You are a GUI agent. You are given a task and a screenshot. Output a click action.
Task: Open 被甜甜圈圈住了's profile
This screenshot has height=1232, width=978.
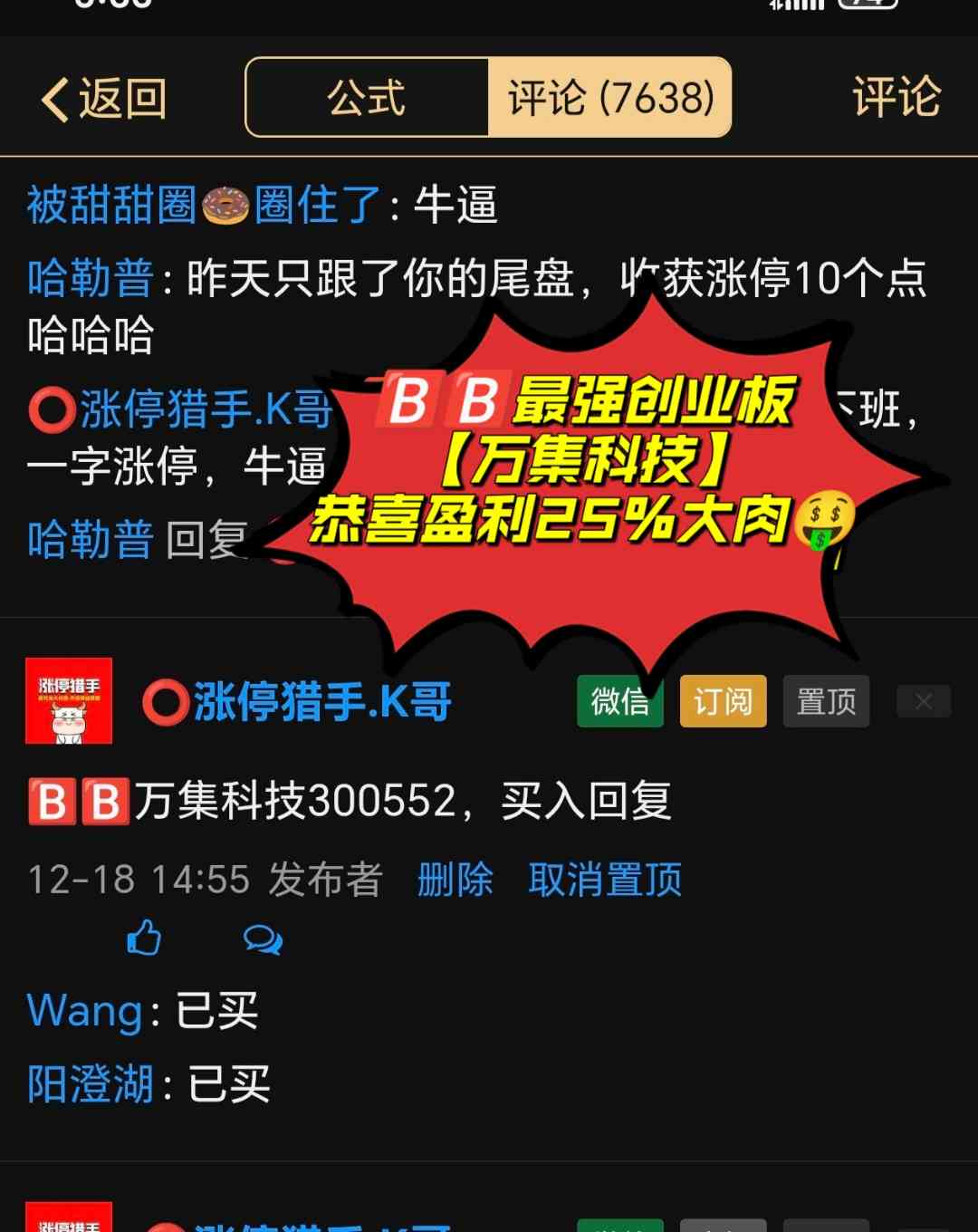204,205
